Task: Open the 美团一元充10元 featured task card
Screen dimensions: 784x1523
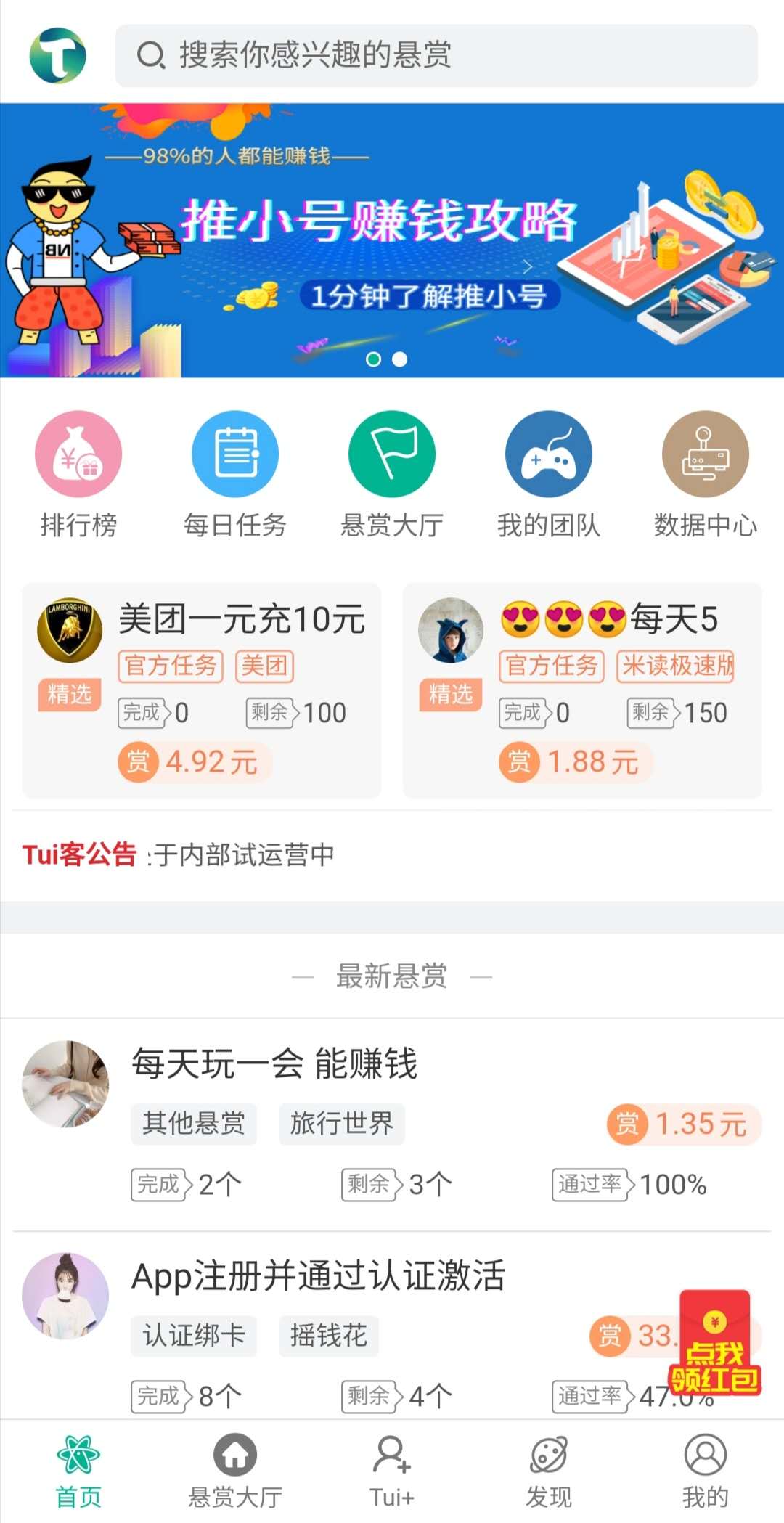Action: [x=202, y=690]
